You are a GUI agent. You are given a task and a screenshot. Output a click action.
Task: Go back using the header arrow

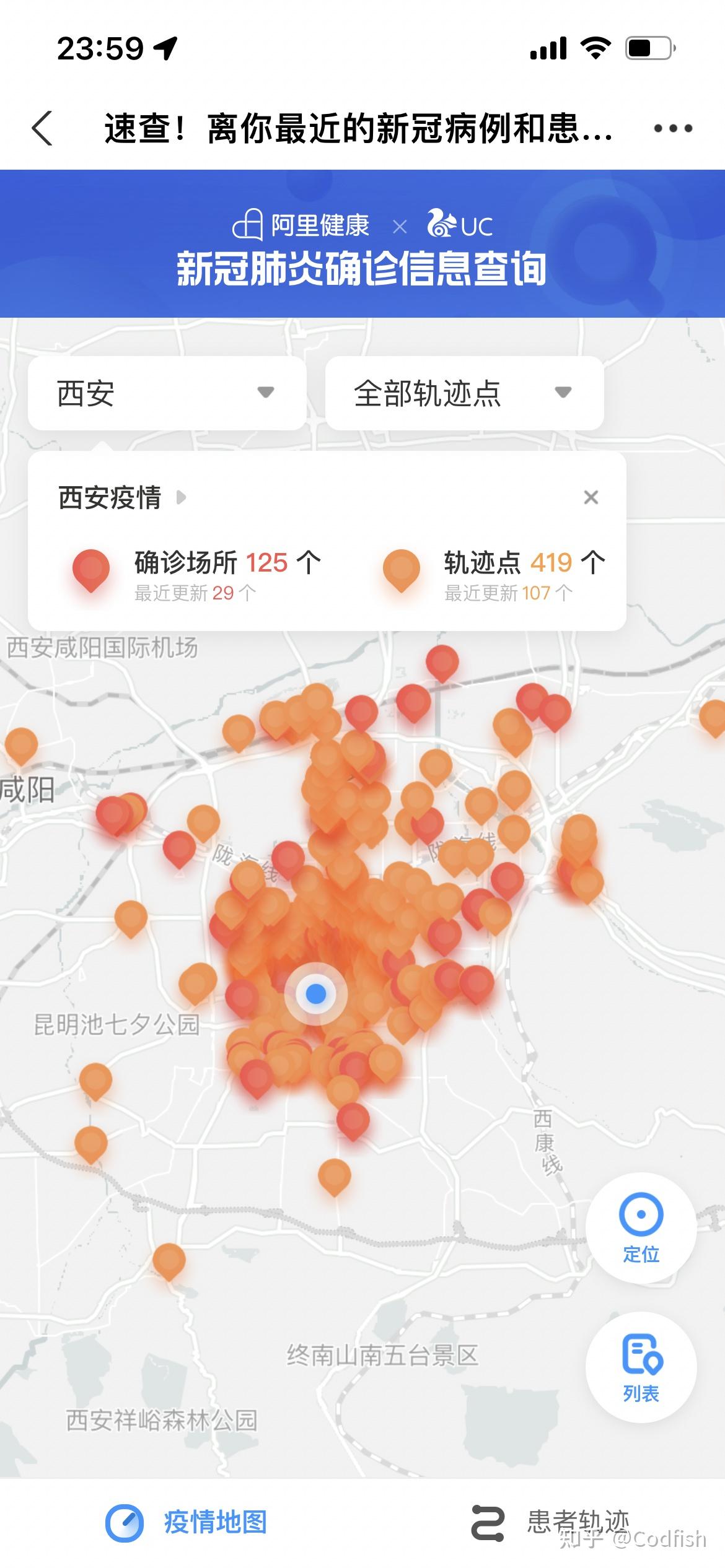[42, 129]
